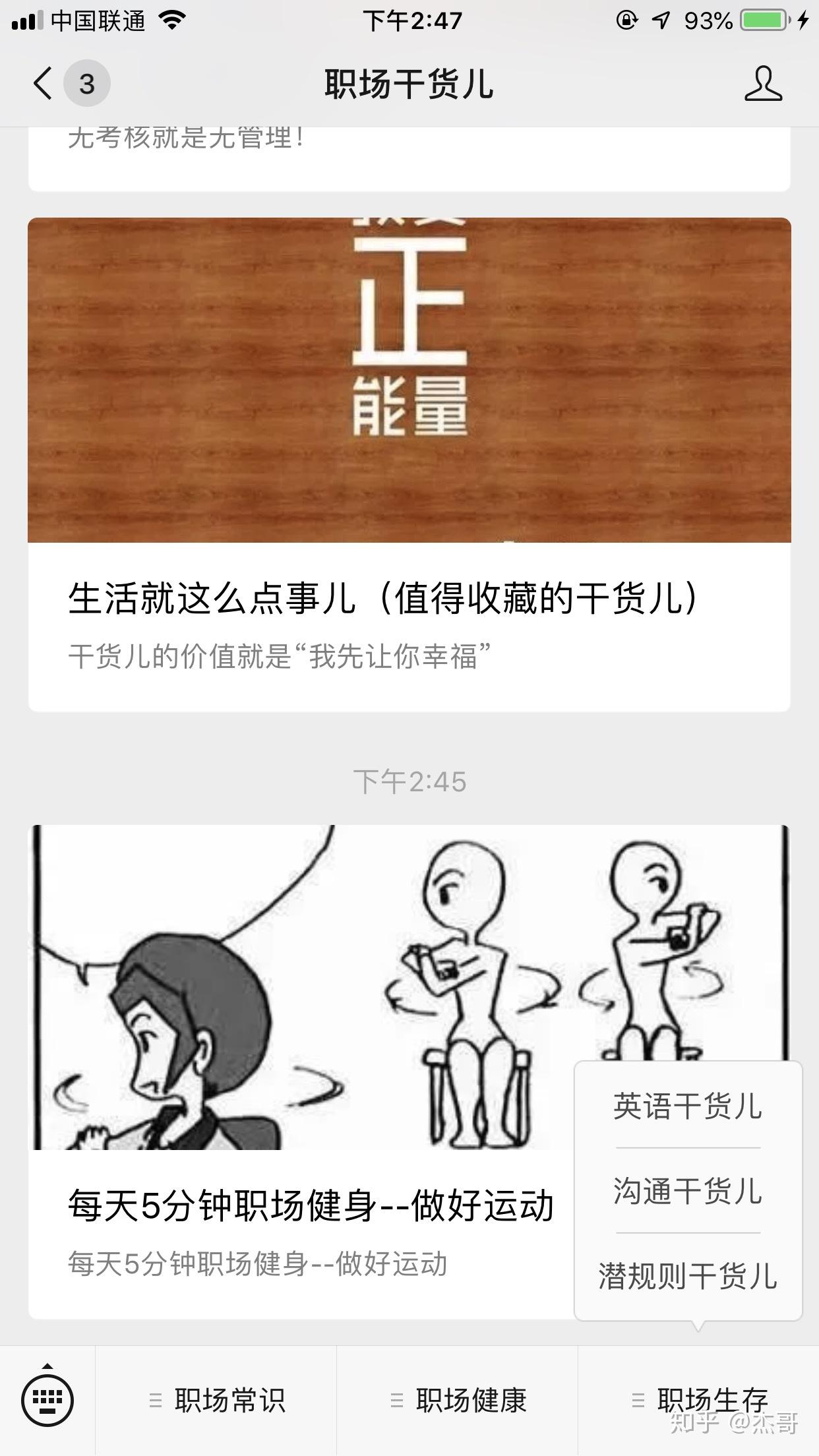Open article 每天5分钟职场健身
The width and height of the screenshot is (819, 1456).
[x=310, y=1206]
